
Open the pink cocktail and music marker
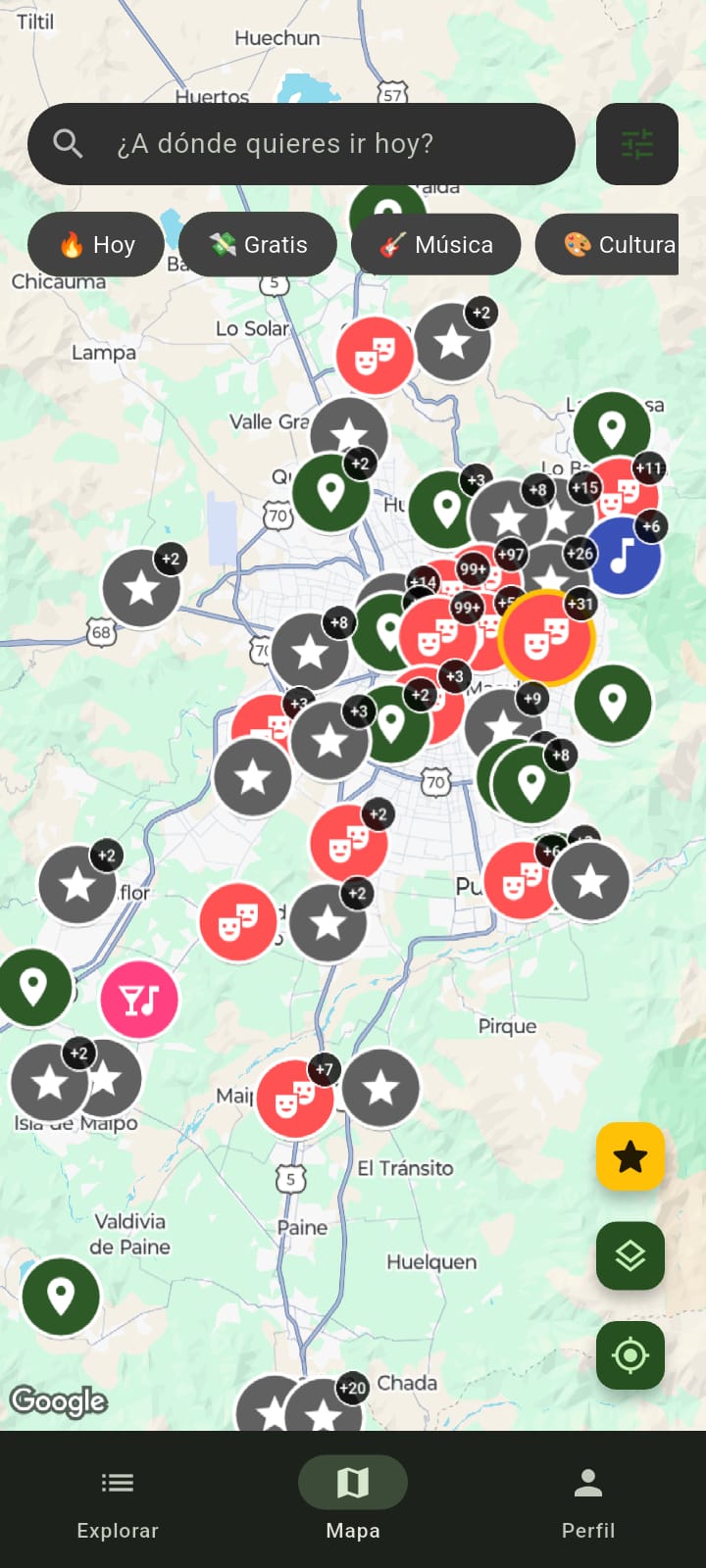tap(139, 1001)
